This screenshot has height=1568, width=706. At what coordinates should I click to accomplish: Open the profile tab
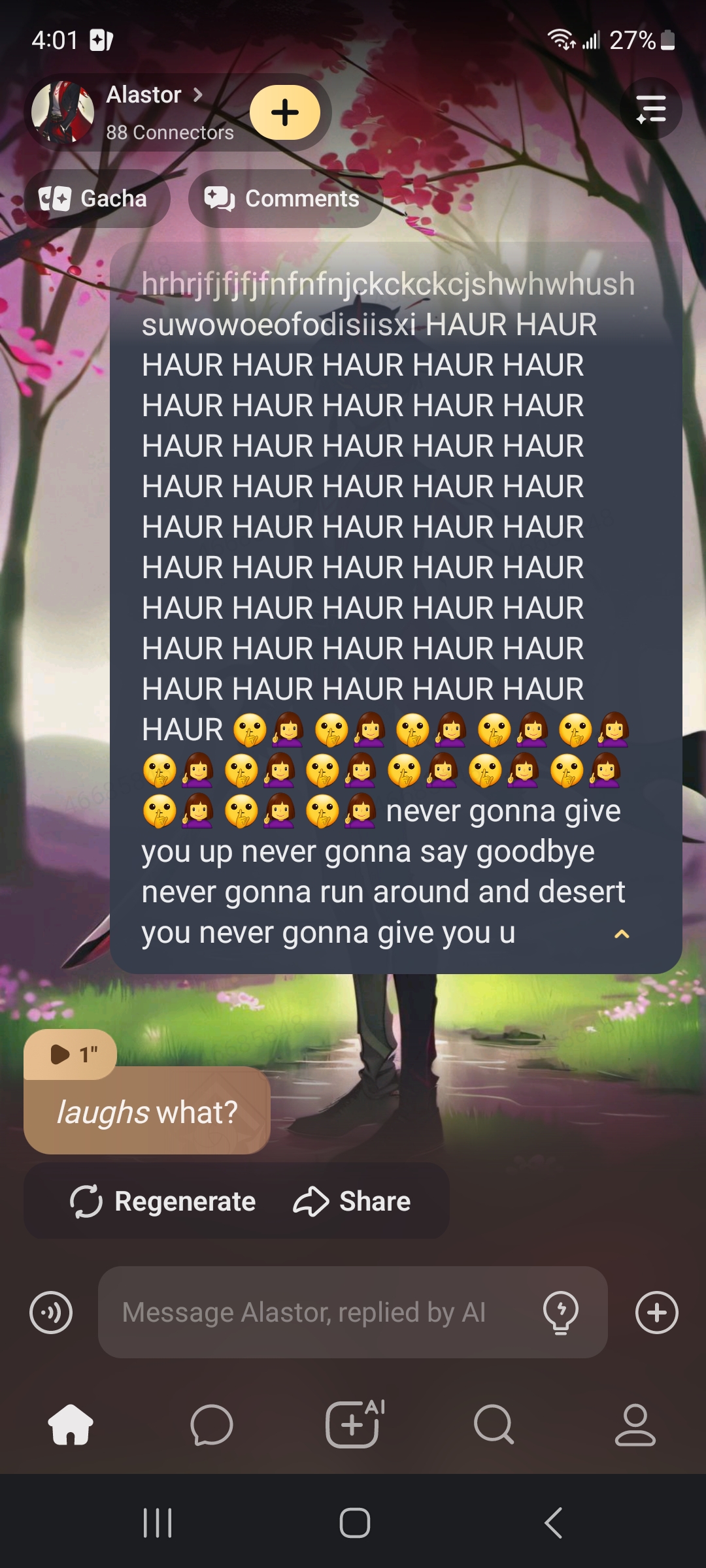[635, 1424]
